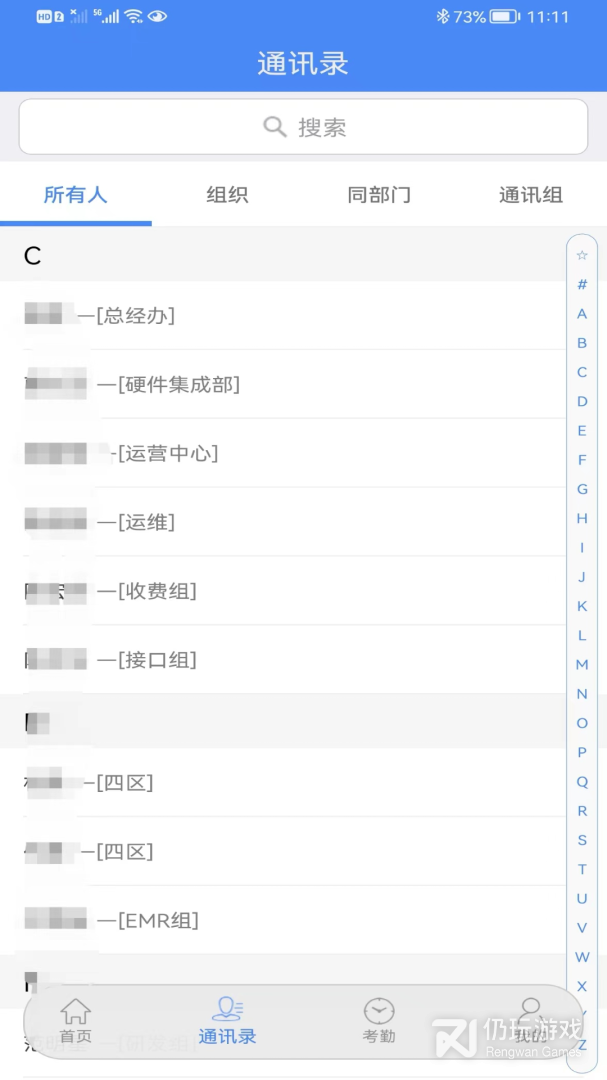Open the 搜索 search box
Image resolution: width=607 pixels, height=1080 pixels.
[x=303, y=127]
